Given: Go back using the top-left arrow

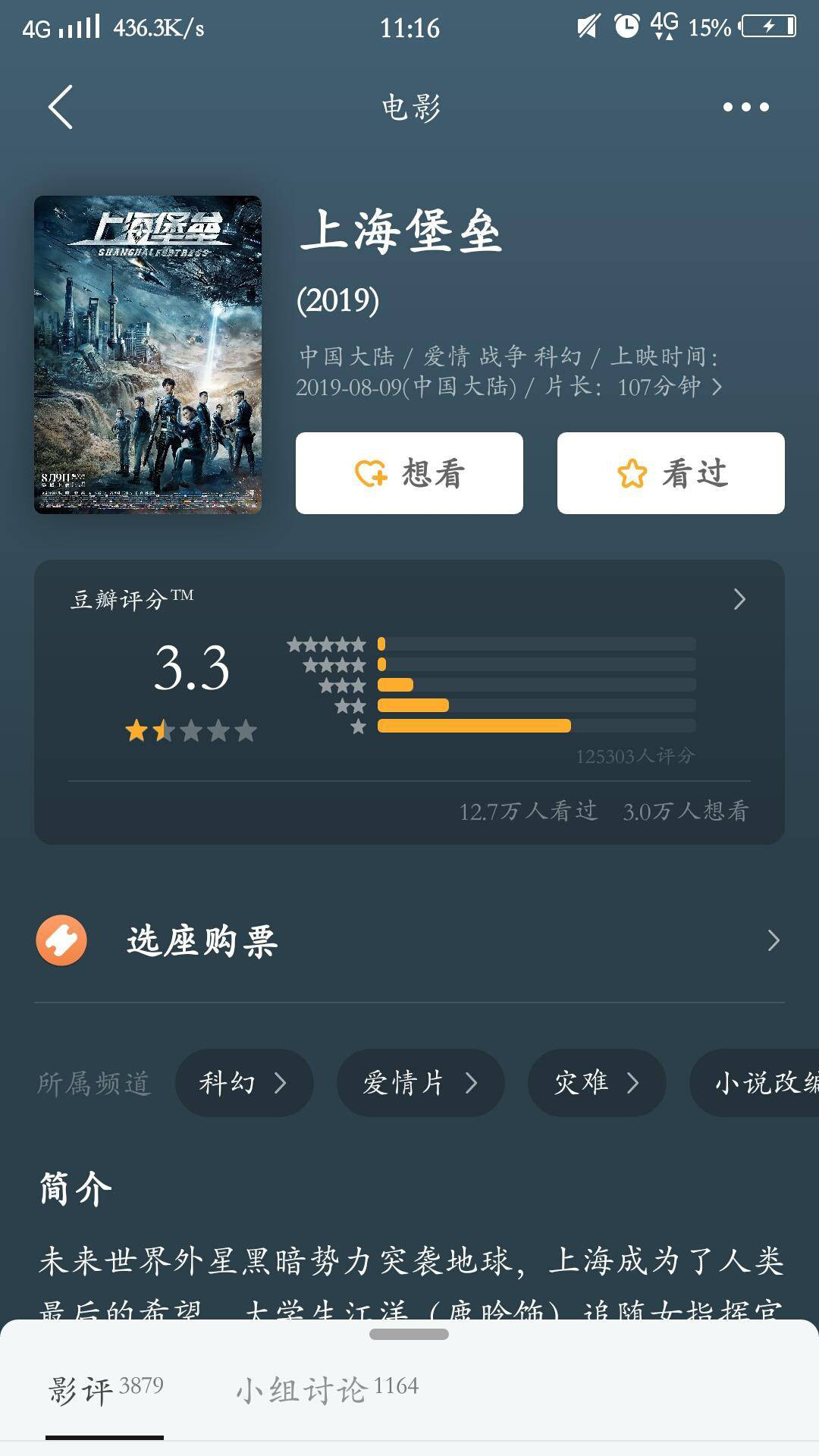Looking at the screenshot, I should pos(61,107).
